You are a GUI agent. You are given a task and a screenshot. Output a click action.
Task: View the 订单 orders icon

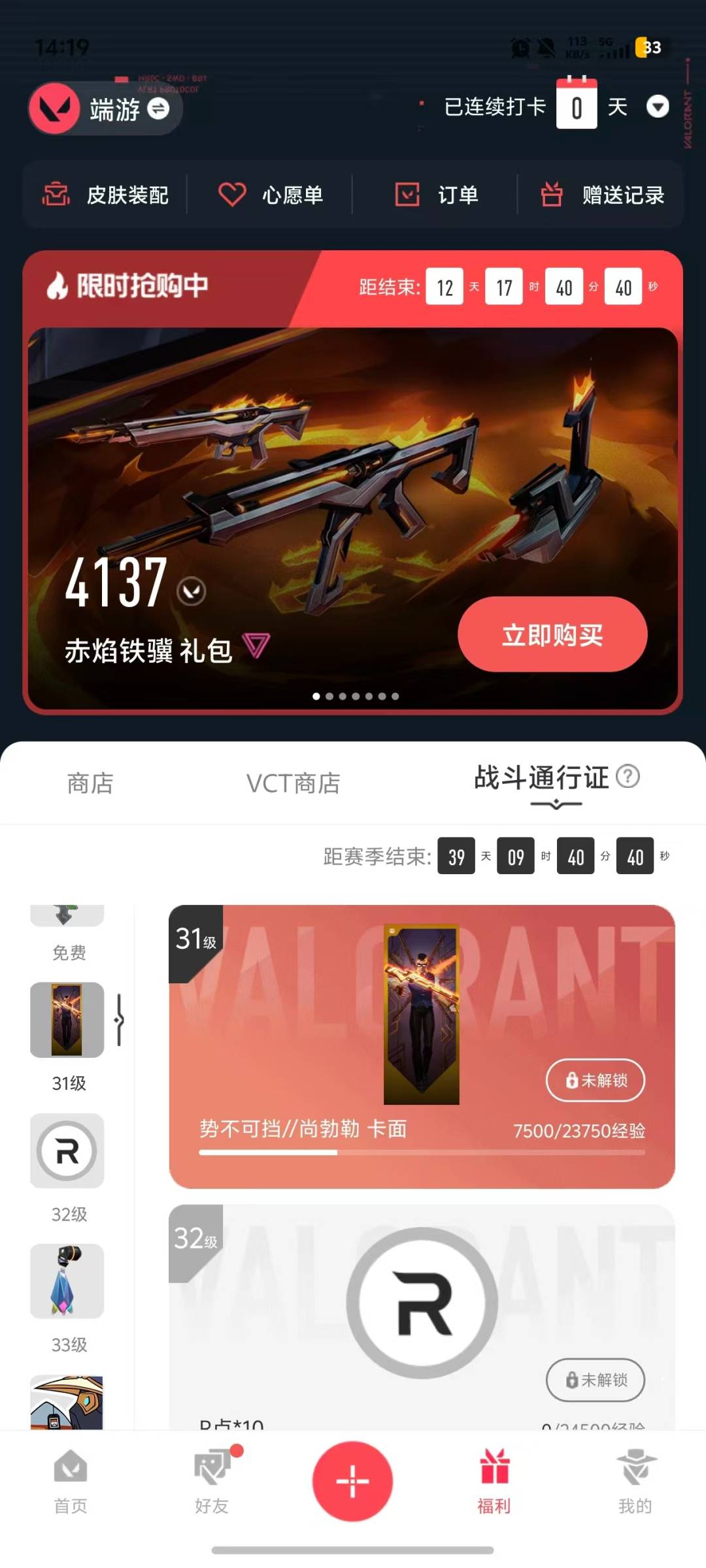409,195
